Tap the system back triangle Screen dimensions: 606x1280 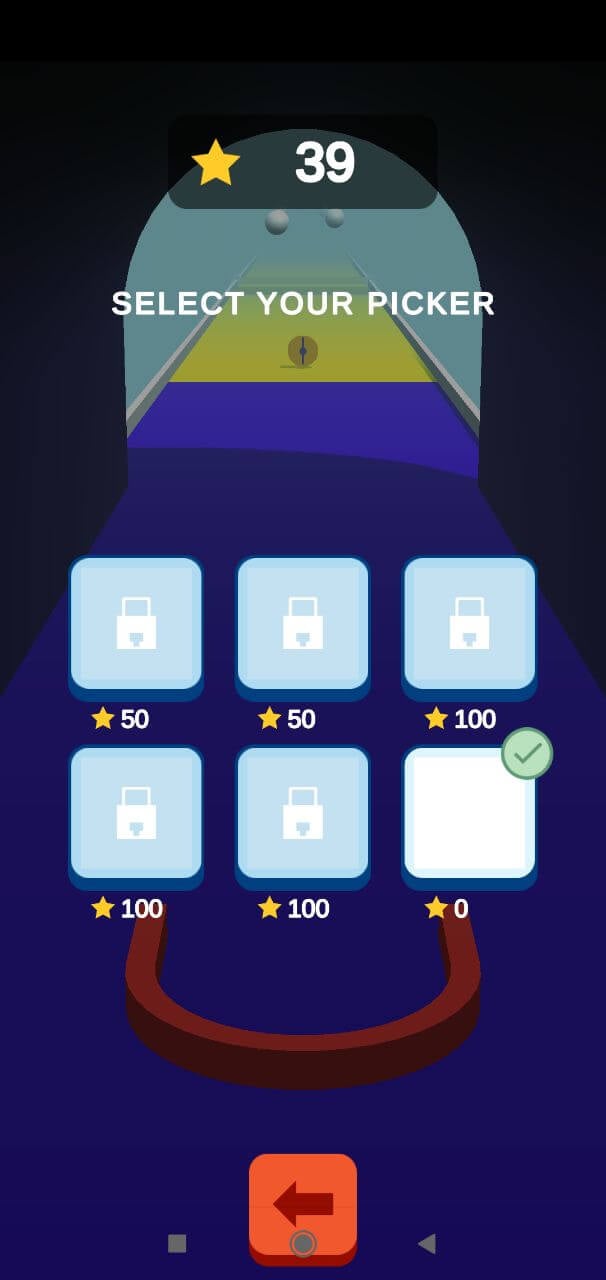pos(427,1243)
